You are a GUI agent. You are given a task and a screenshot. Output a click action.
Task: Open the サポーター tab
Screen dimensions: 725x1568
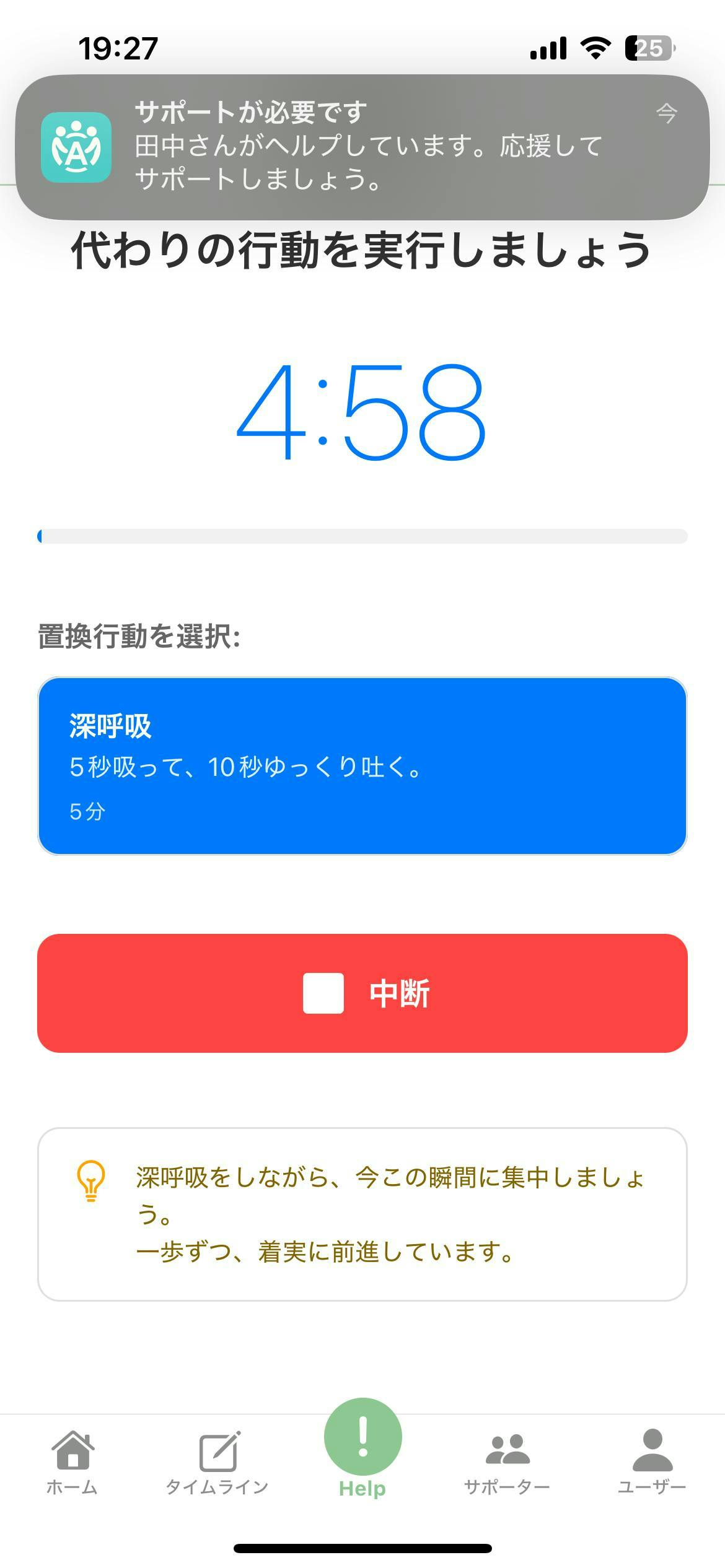click(507, 1461)
